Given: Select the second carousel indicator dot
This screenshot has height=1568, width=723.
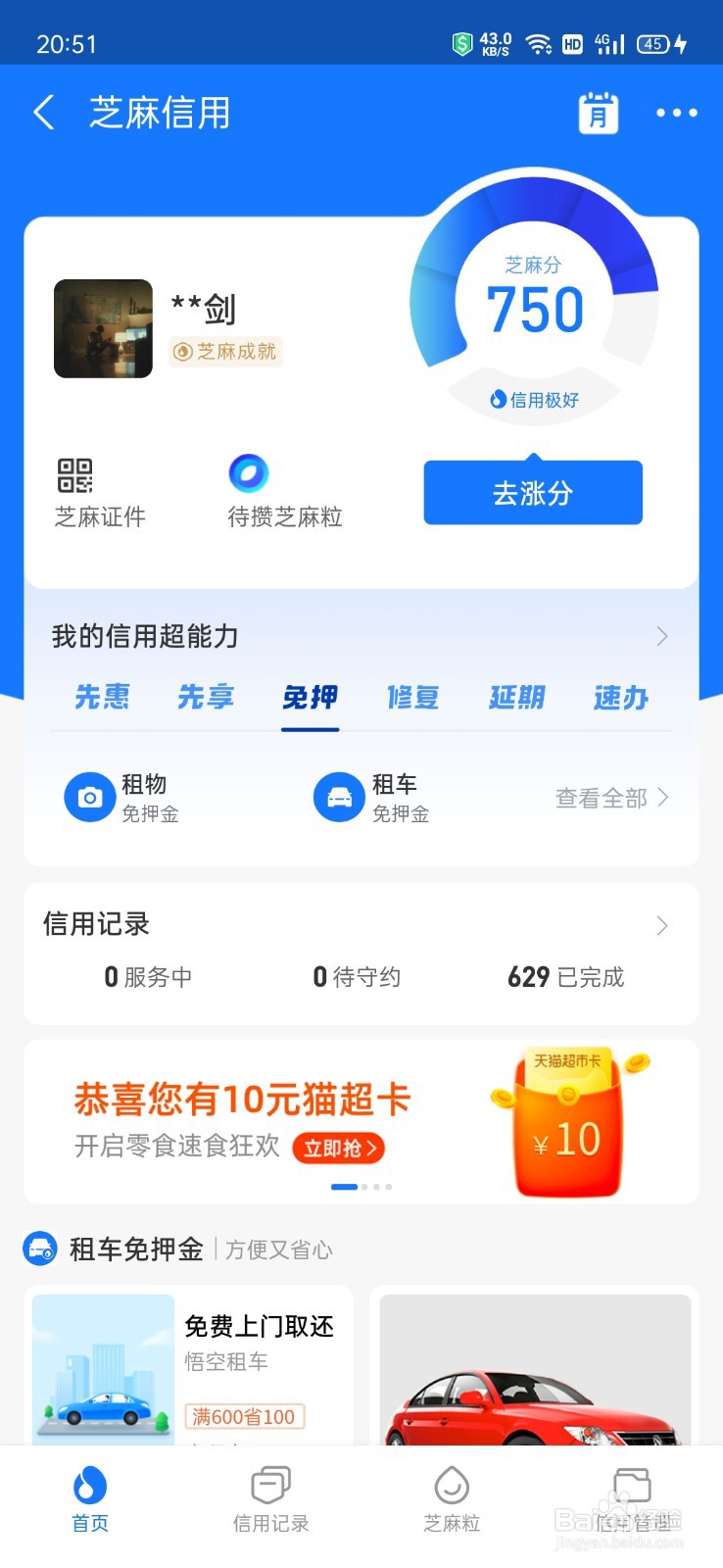Looking at the screenshot, I should tap(363, 1187).
